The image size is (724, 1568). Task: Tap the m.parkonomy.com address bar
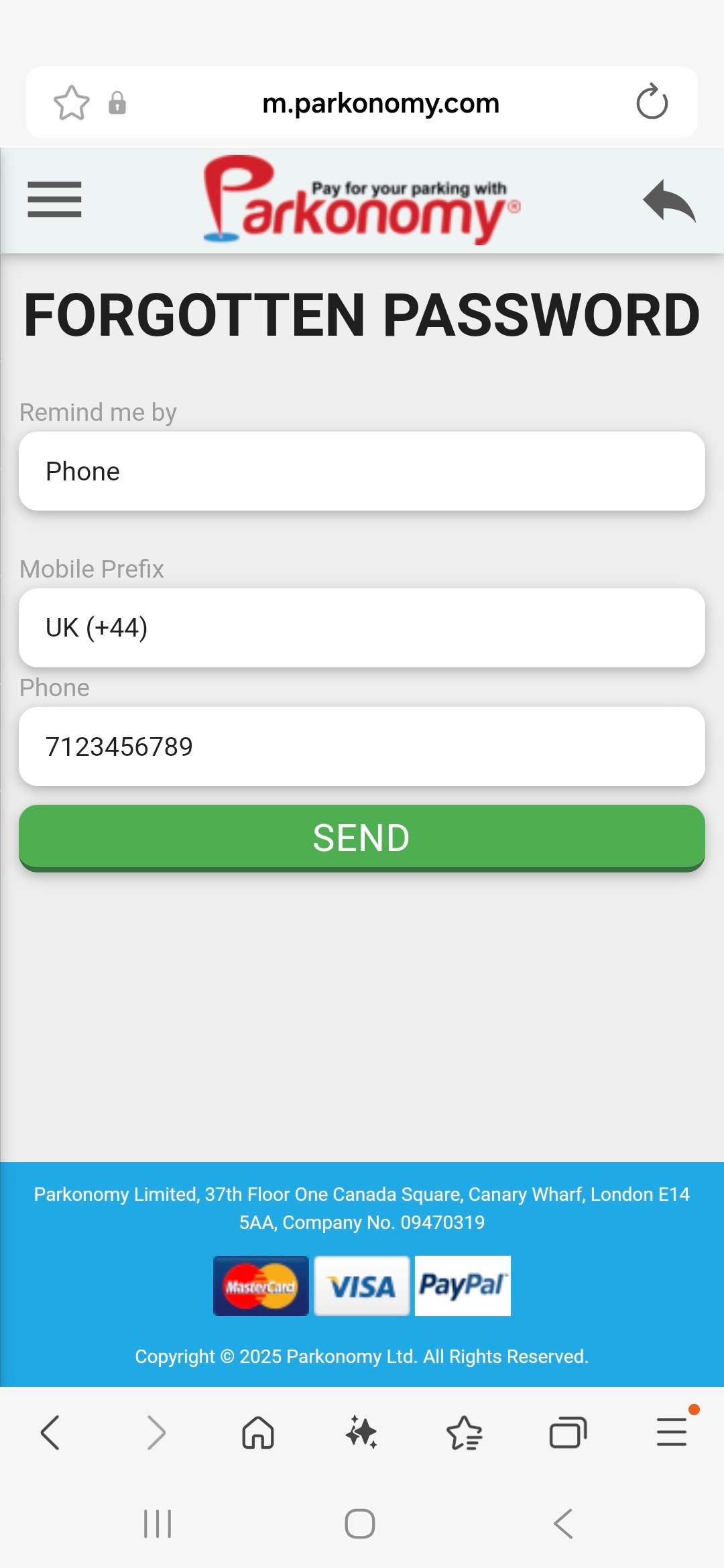pyautogui.click(x=381, y=103)
